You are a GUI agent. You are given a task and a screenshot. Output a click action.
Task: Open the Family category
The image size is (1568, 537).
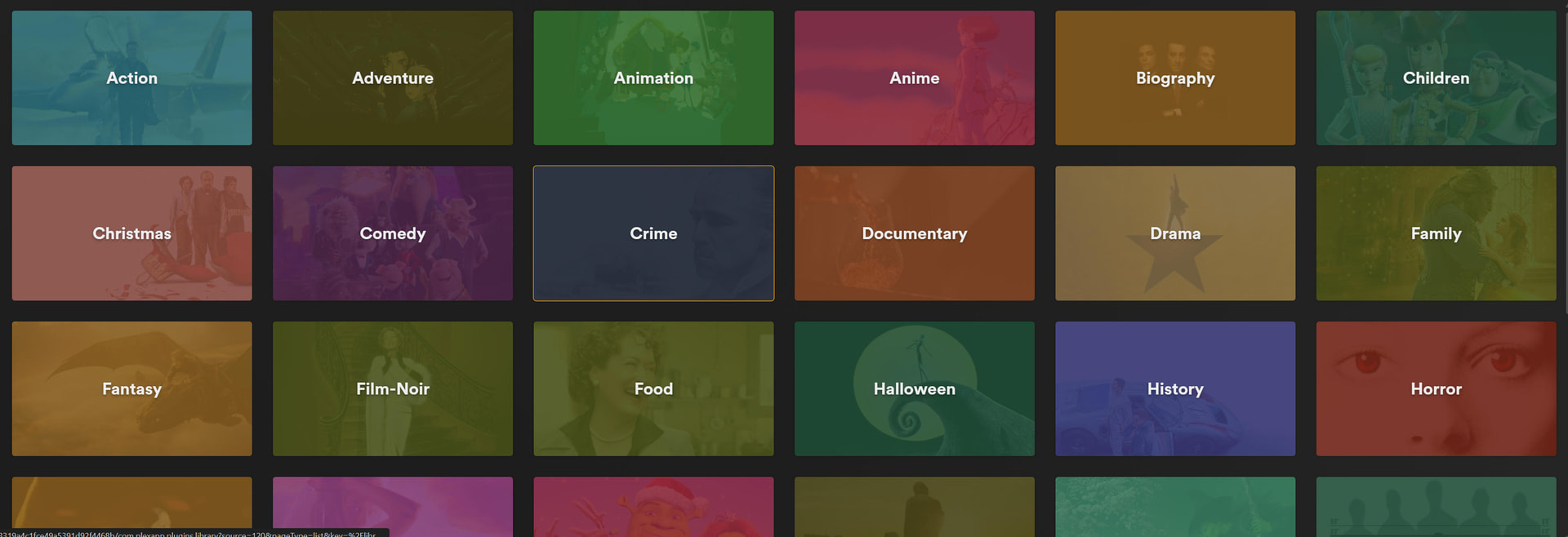(1436, 233)
